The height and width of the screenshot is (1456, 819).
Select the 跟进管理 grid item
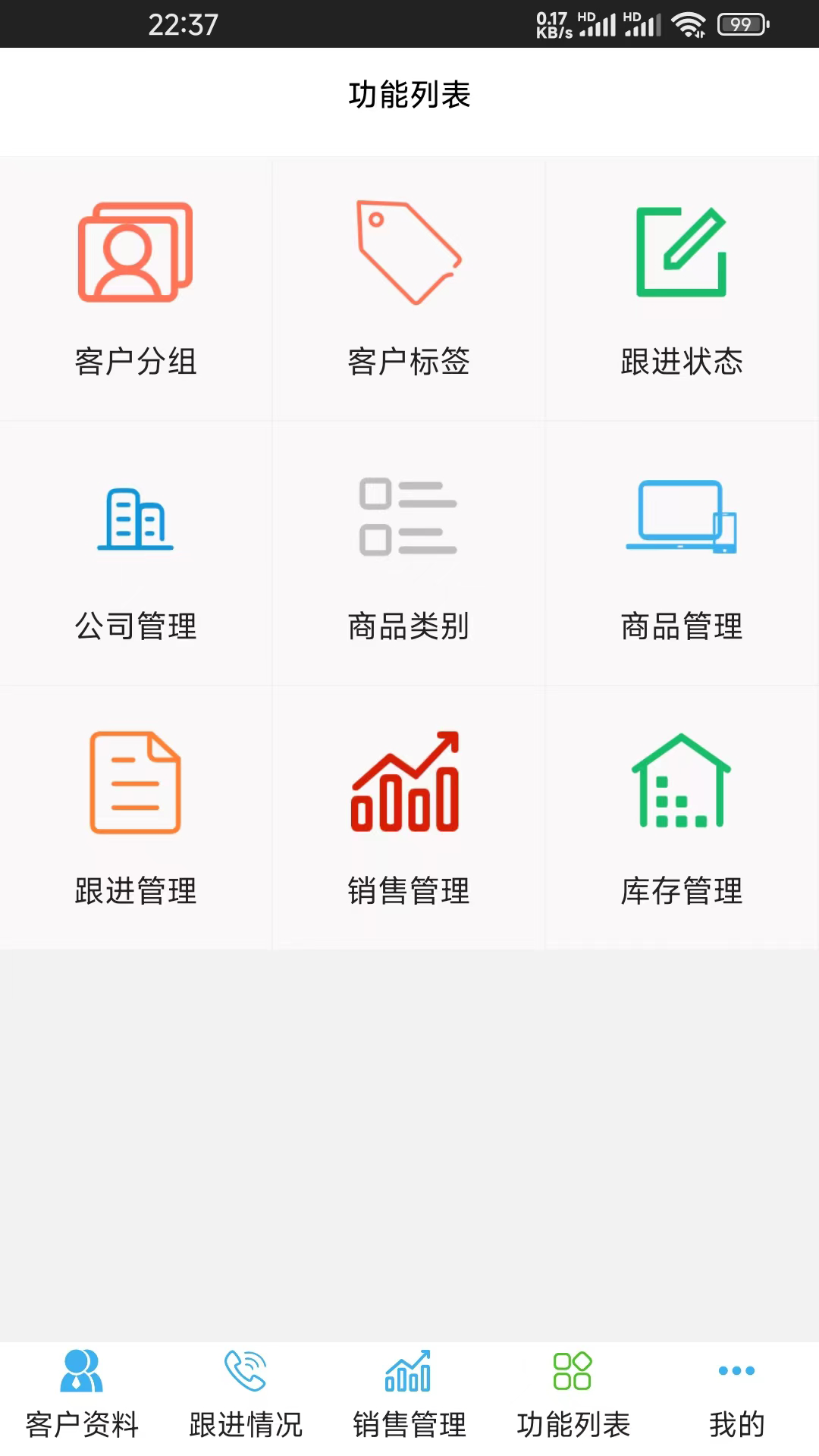(136, 817)
